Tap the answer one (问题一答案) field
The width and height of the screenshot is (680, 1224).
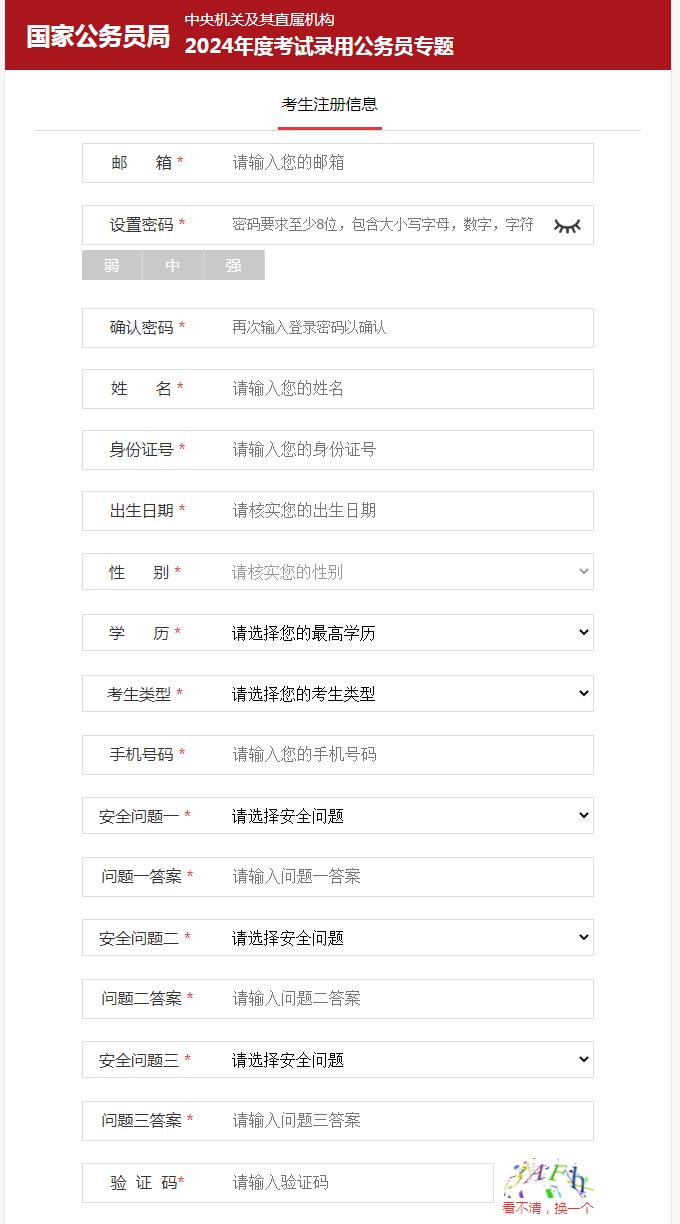coord(400,876)
